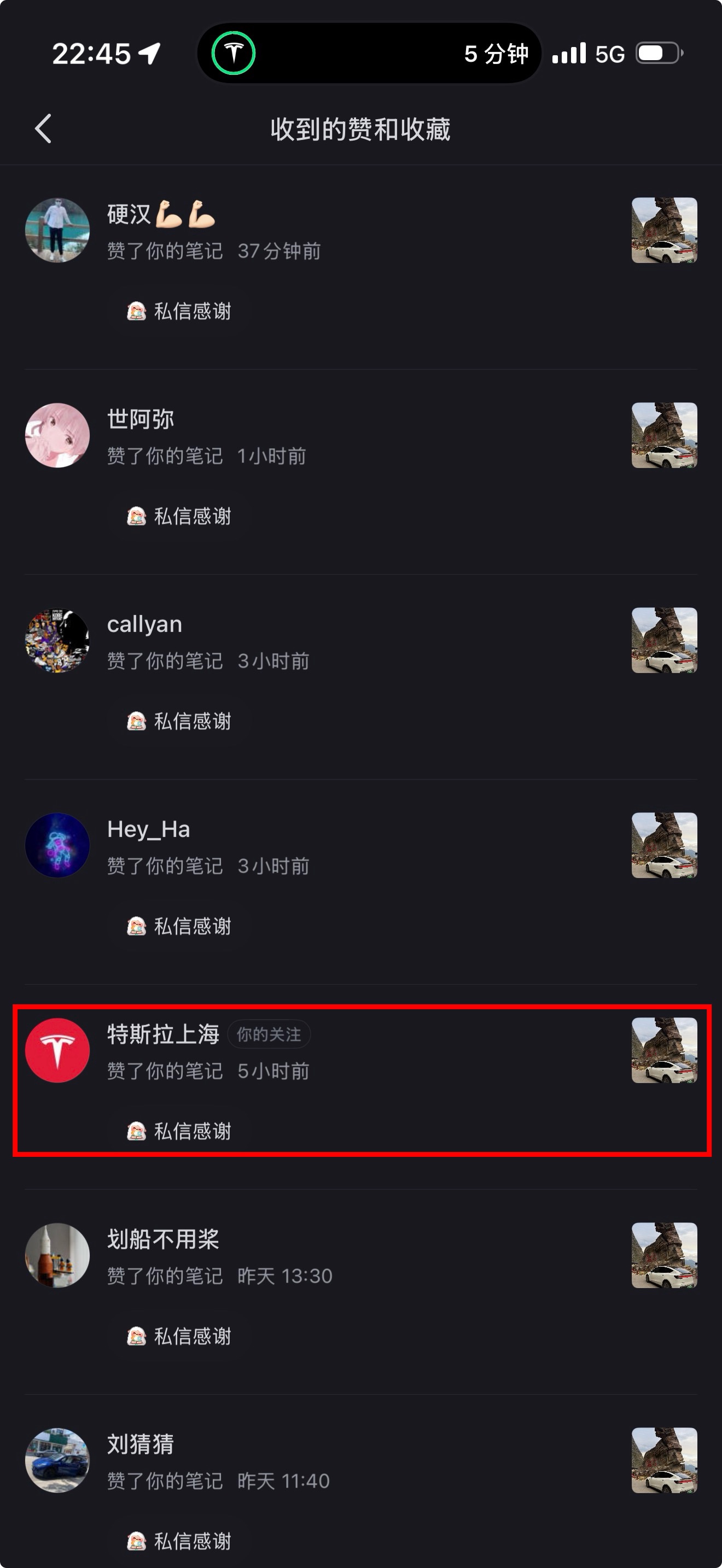
Task: Send 私信感谢 to 刘猜猜
Action: pyautogui.click(x=179, y=1541)
